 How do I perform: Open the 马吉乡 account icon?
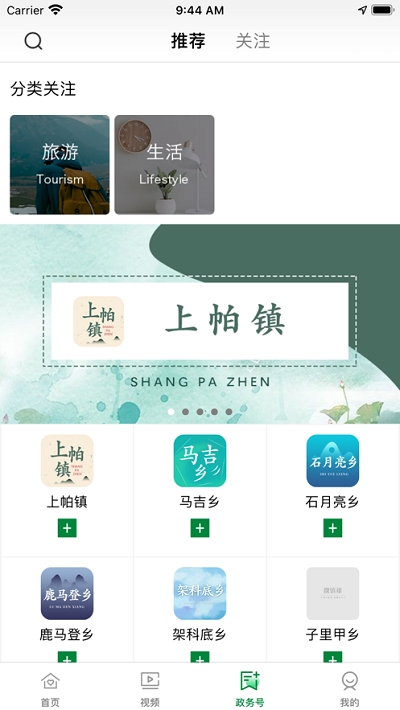[200, 461]
